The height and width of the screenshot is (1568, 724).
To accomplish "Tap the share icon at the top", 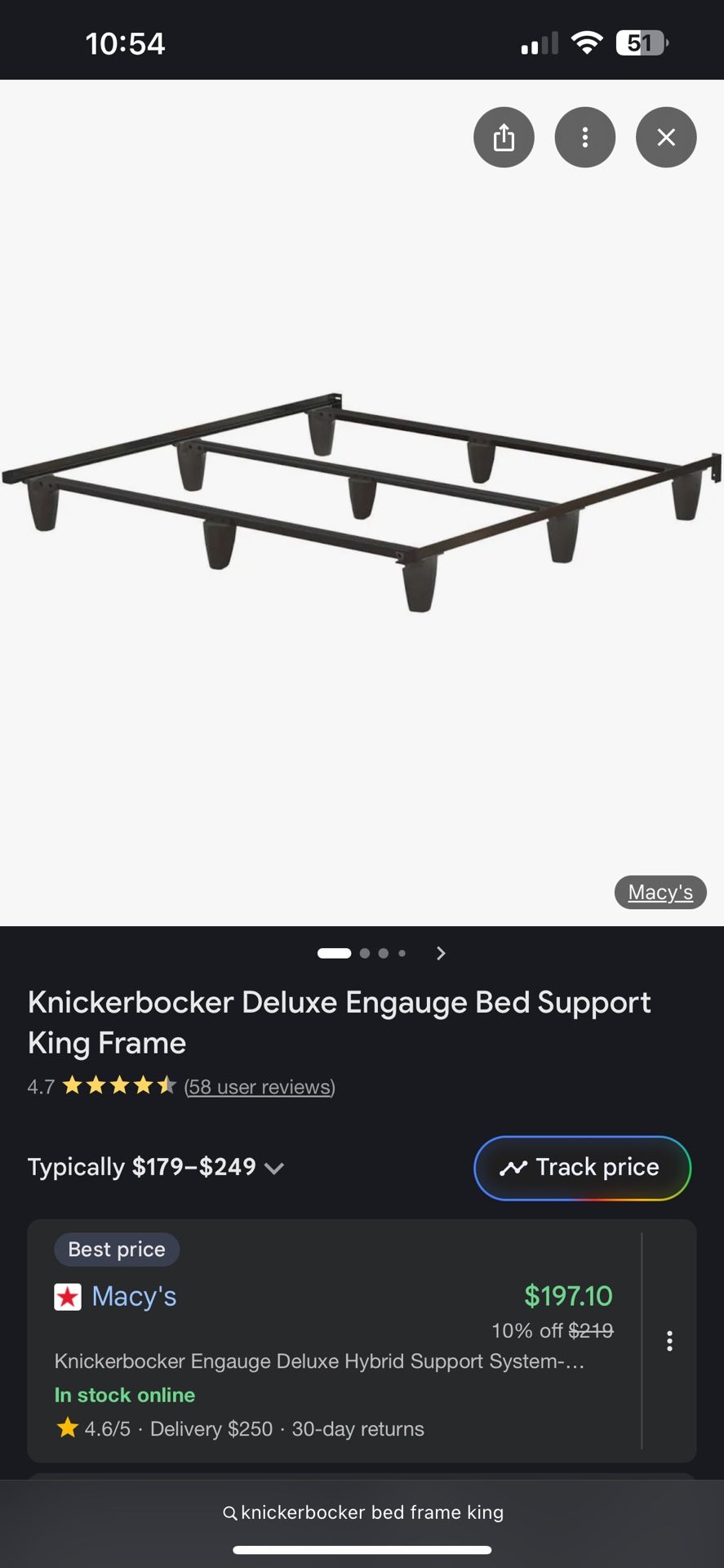I will pyautogui.click(x=504, y=137).
